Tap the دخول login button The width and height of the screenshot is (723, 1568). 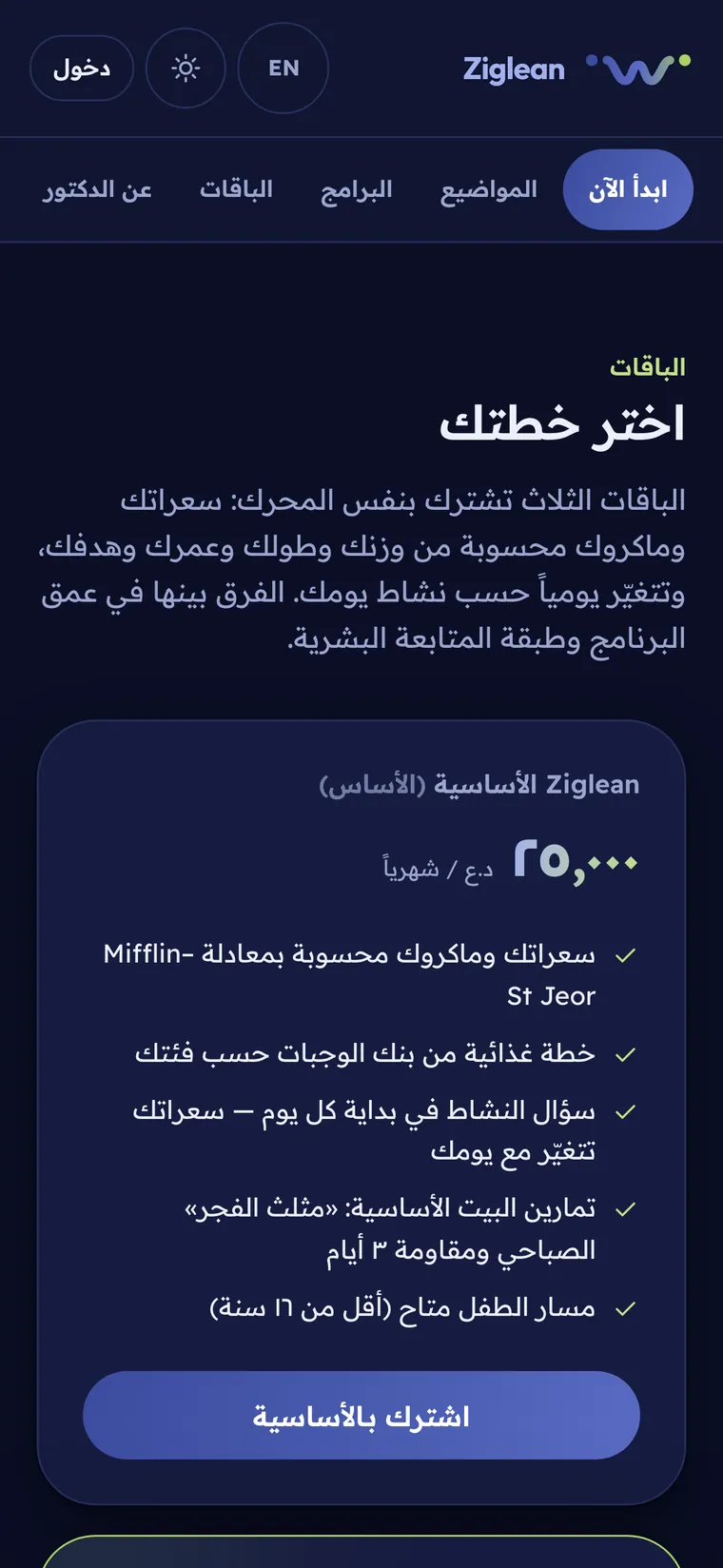(x=82, y=69)
